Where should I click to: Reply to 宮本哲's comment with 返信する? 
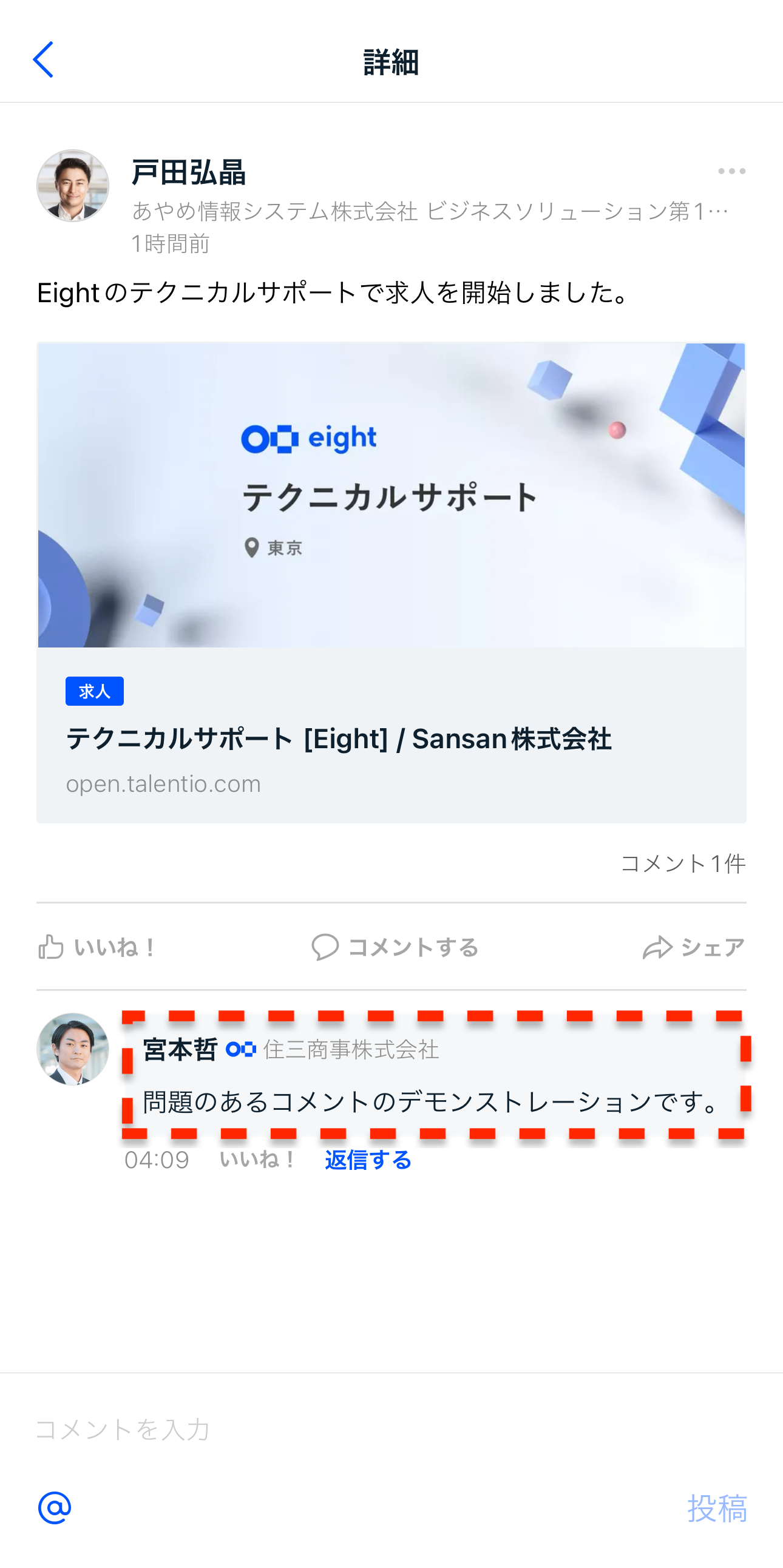click(x=368, y=1160)
